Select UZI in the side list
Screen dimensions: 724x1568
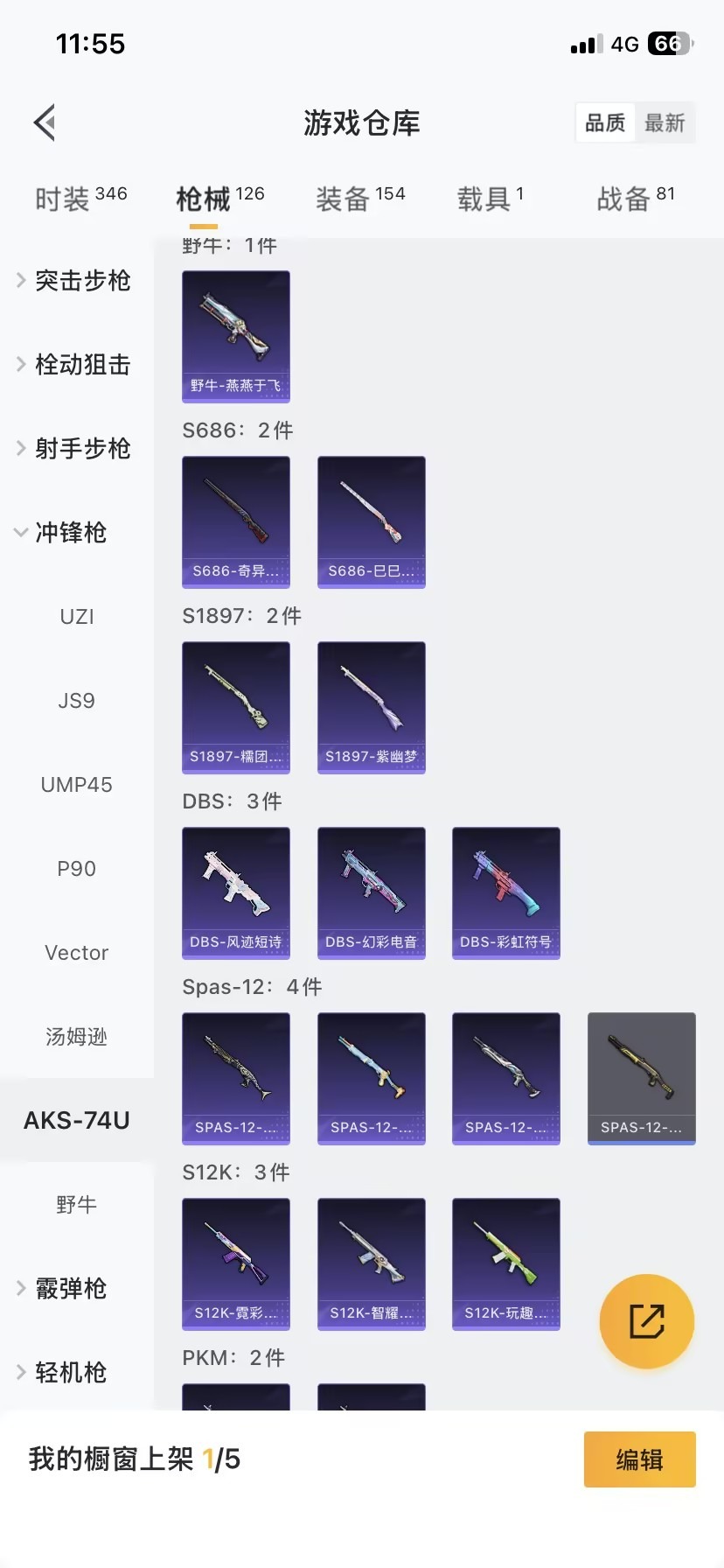[x=77, y=617]
